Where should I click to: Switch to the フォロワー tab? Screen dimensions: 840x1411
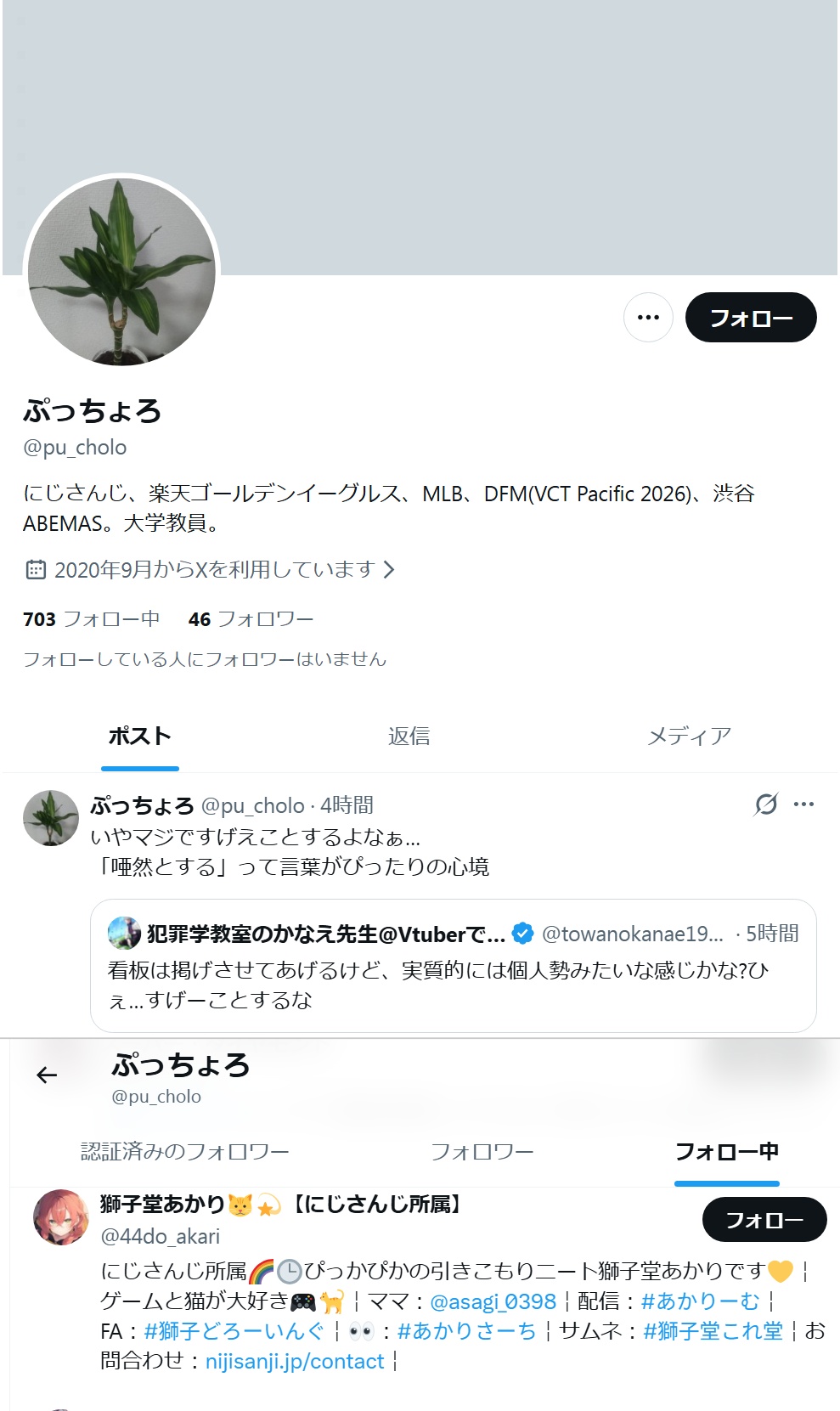[482, 1152]
